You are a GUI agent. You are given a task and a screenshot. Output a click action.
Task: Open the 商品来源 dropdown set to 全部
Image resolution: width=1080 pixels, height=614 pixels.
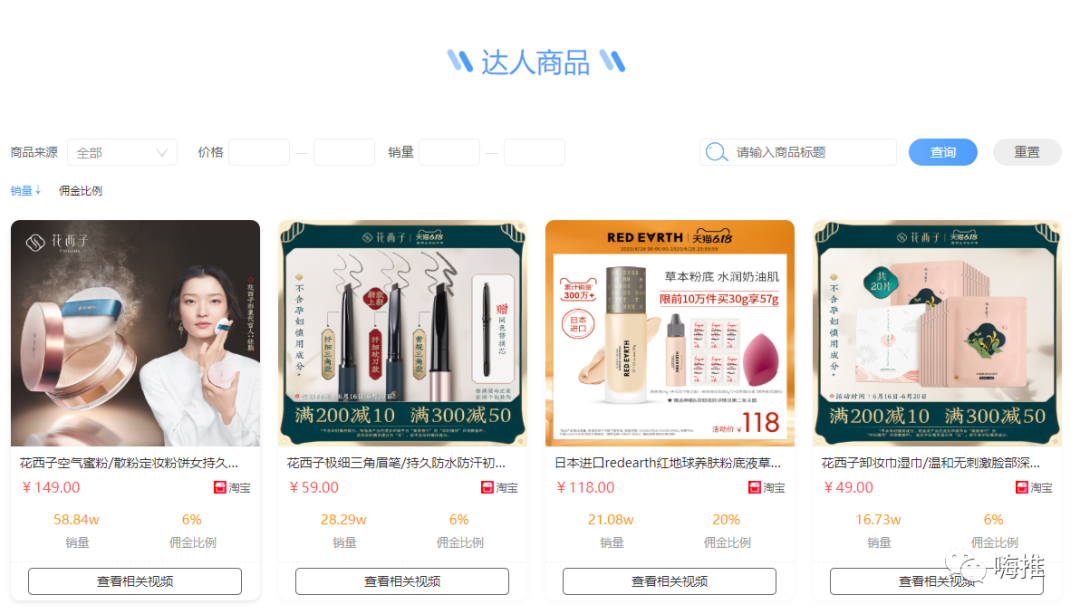122,152
